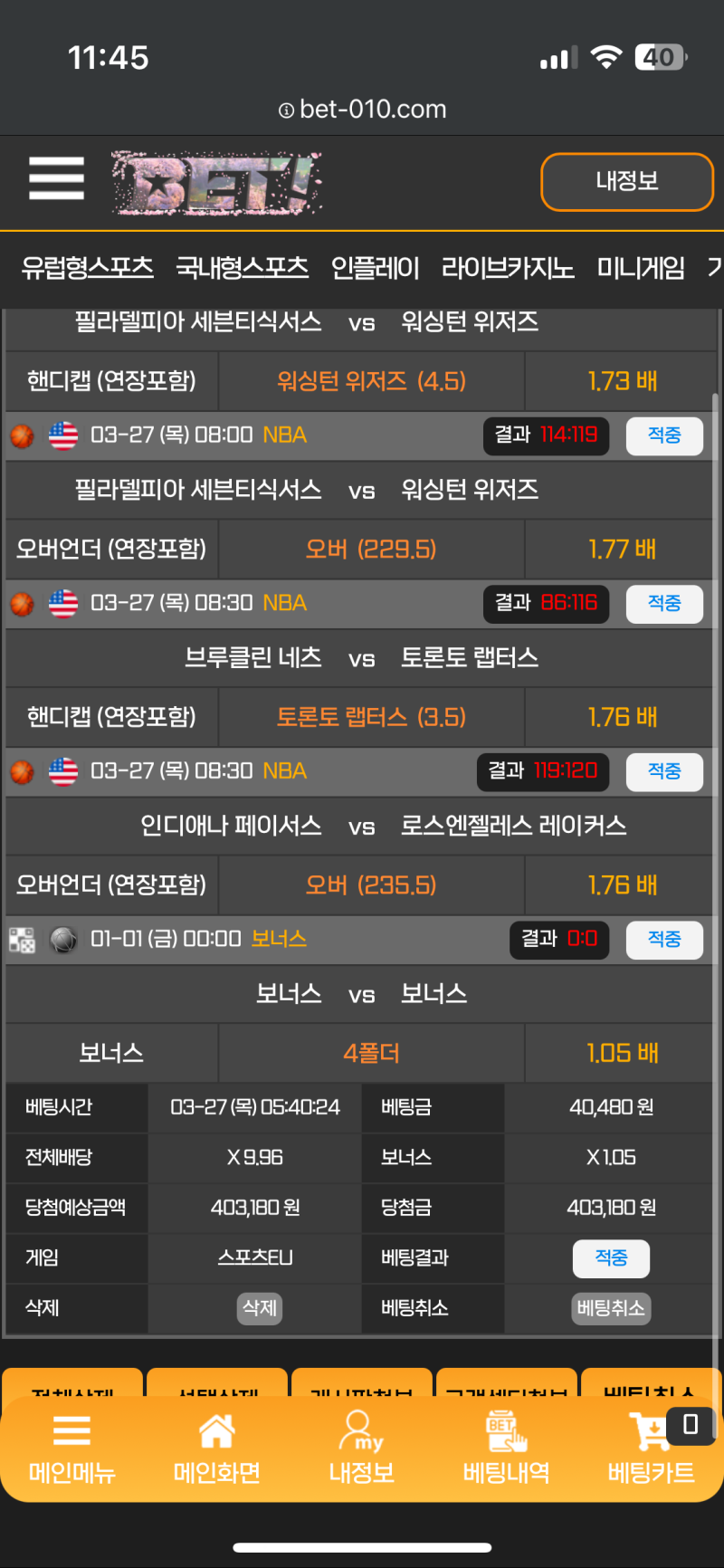Tap the 내정보 button in the header
This screenshot has width=724, height=1568.
point(626,182)
